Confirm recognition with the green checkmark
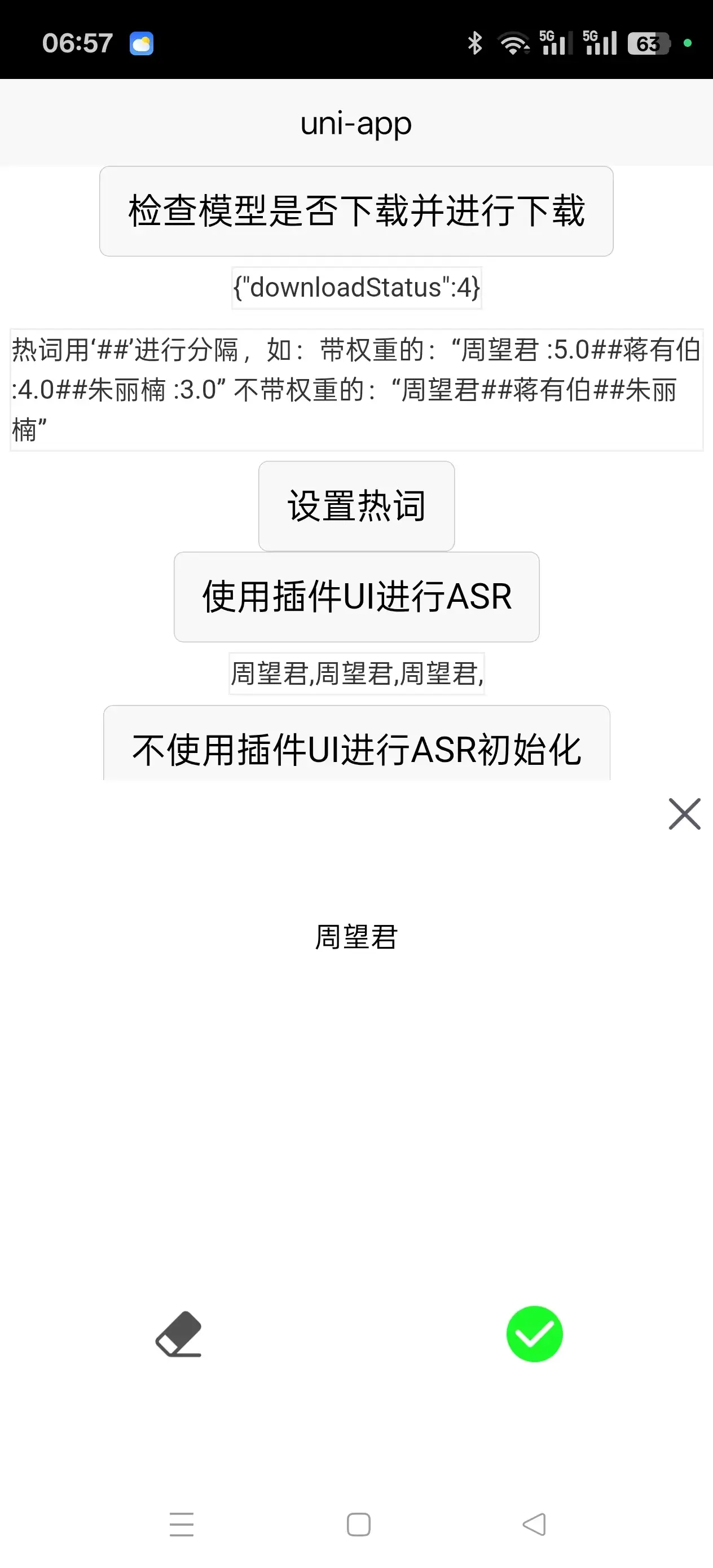The height and width of the screenshot is (1568, 713). click(534, 1334)
